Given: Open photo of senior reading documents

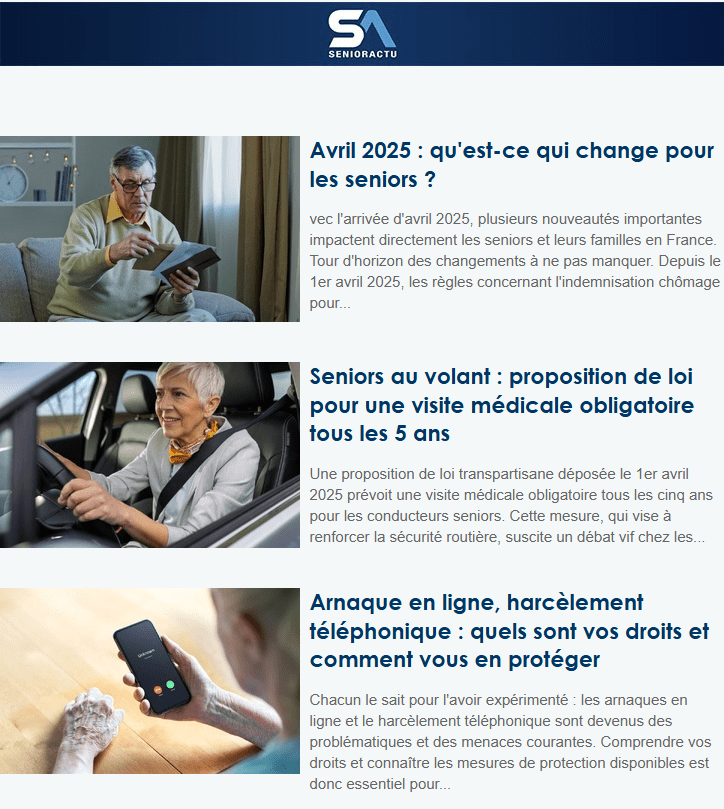Looking at the screenshot, I should 150,229.
